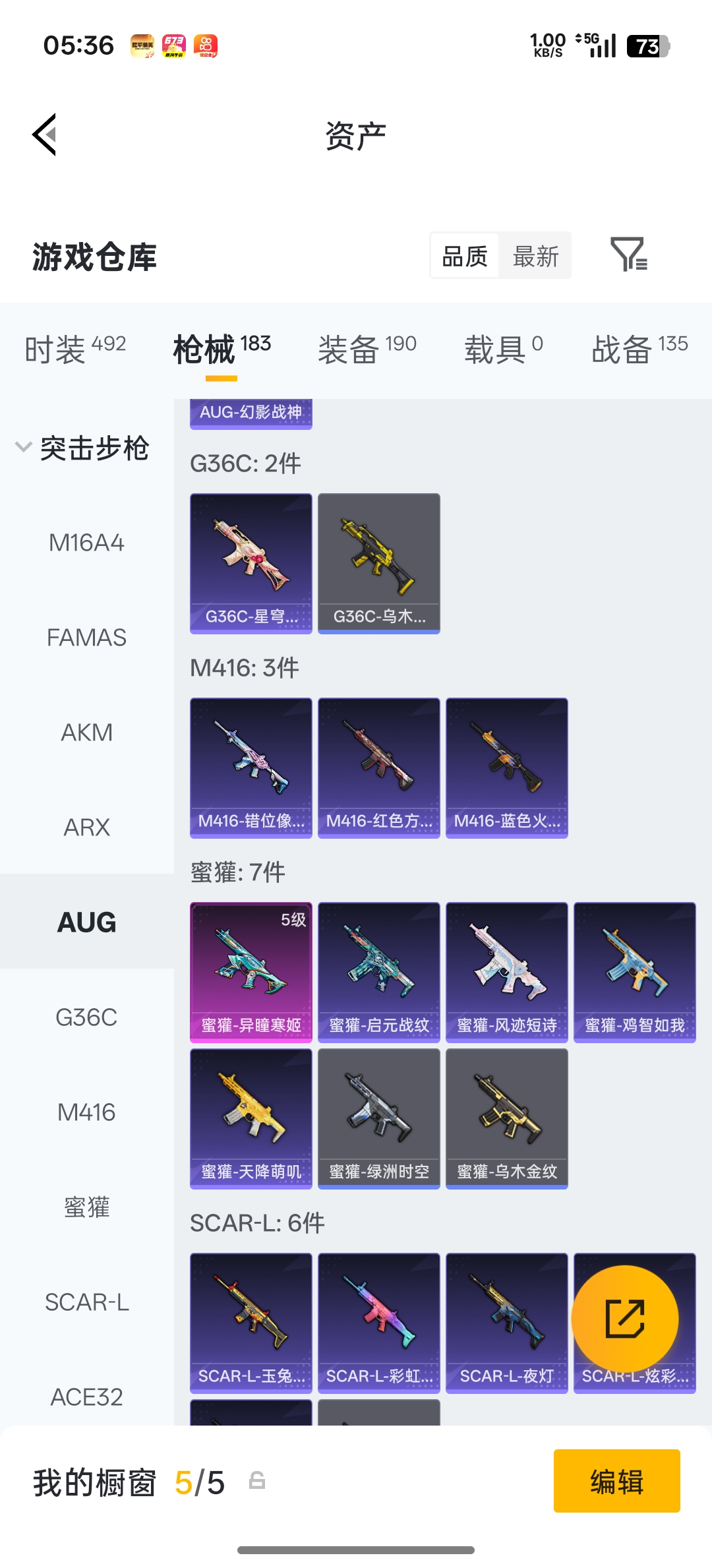Select M16A4 in the side list

point(86,543)
